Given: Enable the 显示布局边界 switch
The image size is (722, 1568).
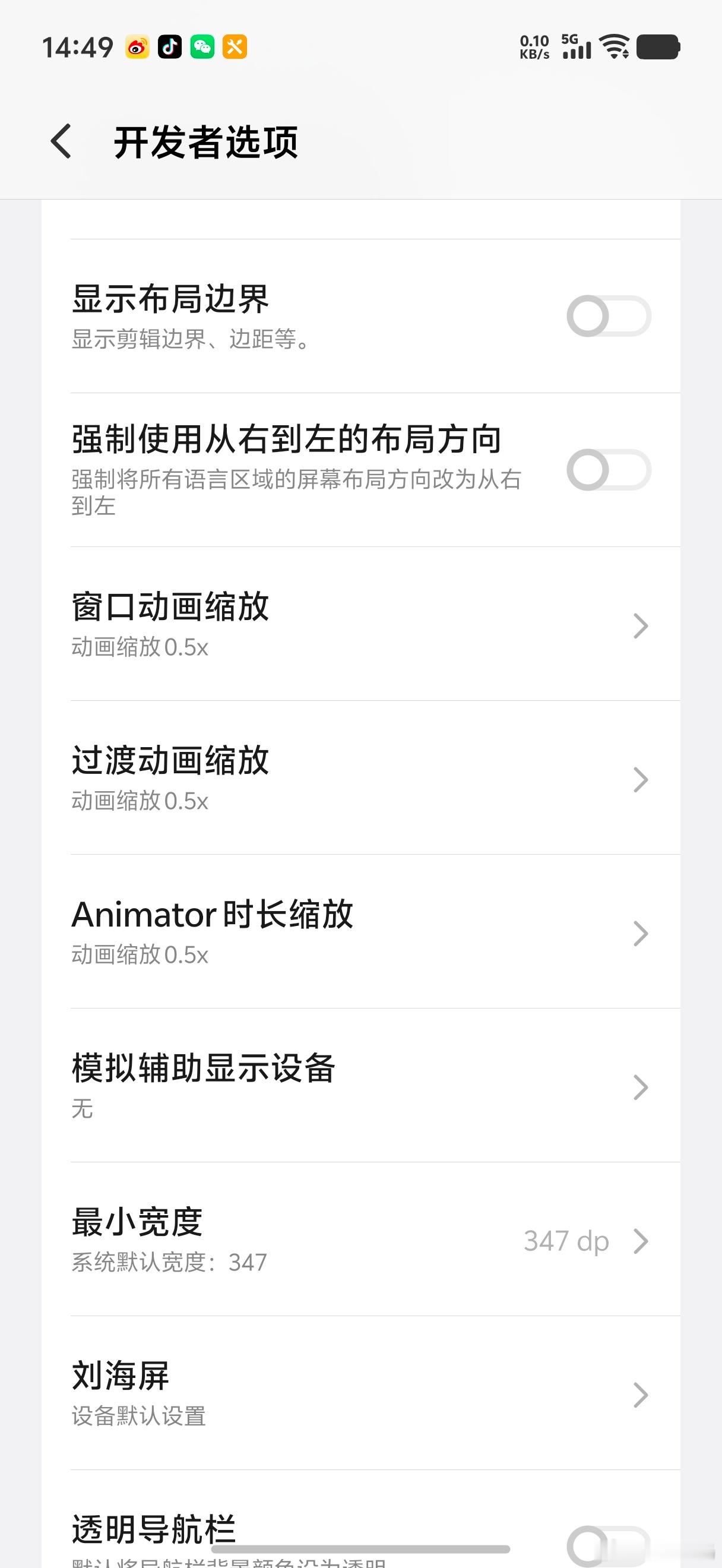Looking at the screenshot, I should point(609,316).
